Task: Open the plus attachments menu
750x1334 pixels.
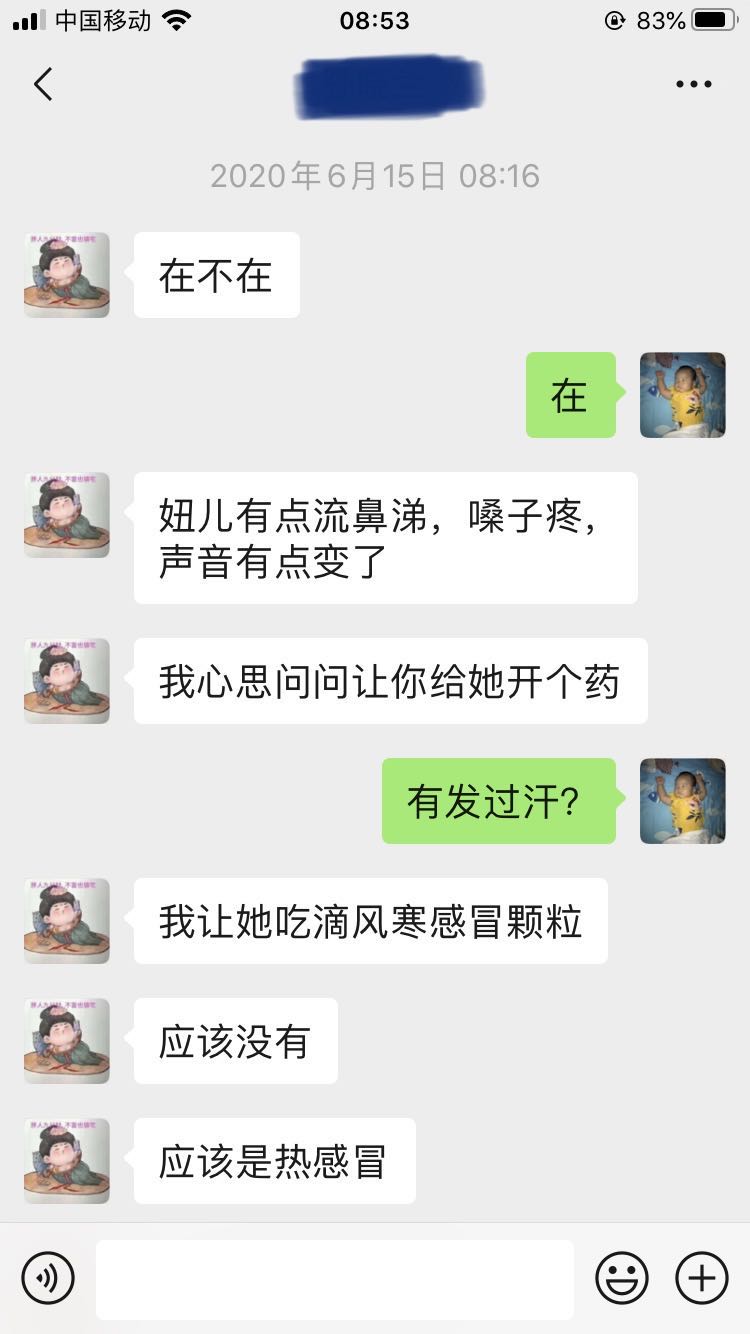Action: (x=702, y=1278)
